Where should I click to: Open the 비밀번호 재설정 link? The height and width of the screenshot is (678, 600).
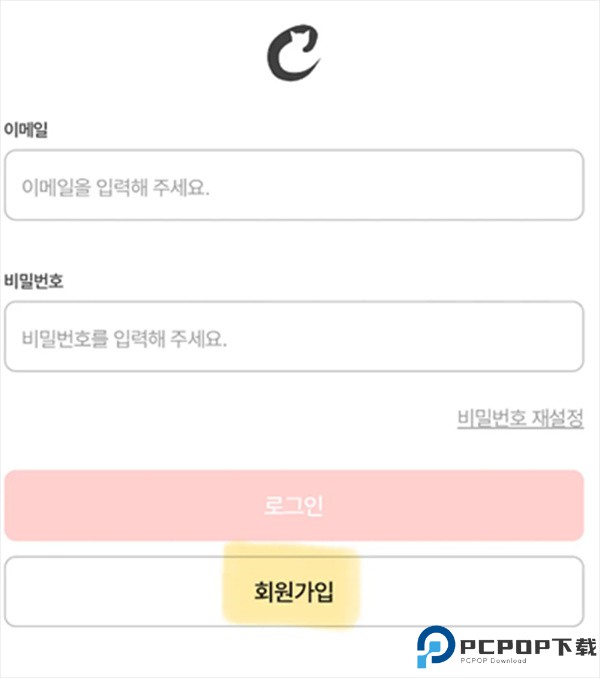pyautogui.click(x=520, y=419)
